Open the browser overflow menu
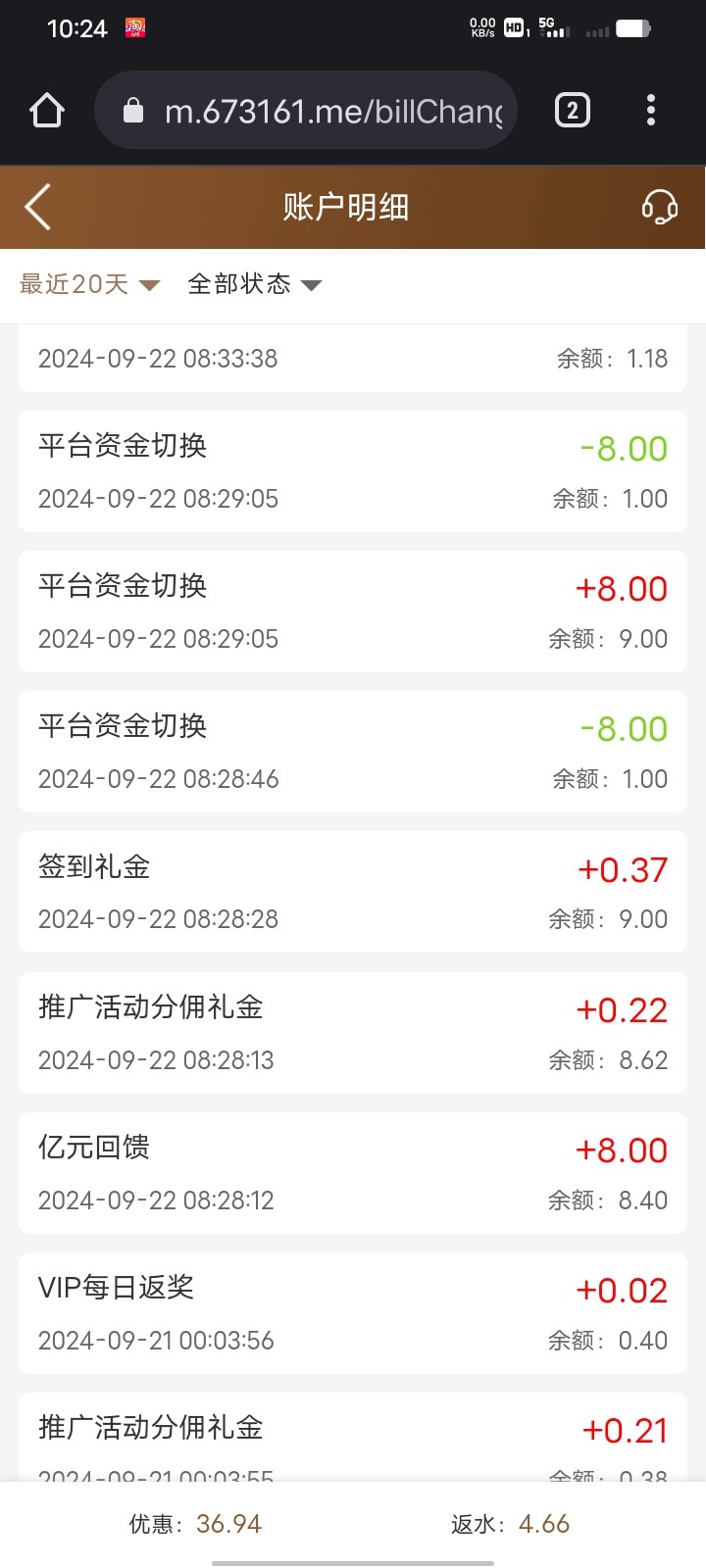 point(651,111)
